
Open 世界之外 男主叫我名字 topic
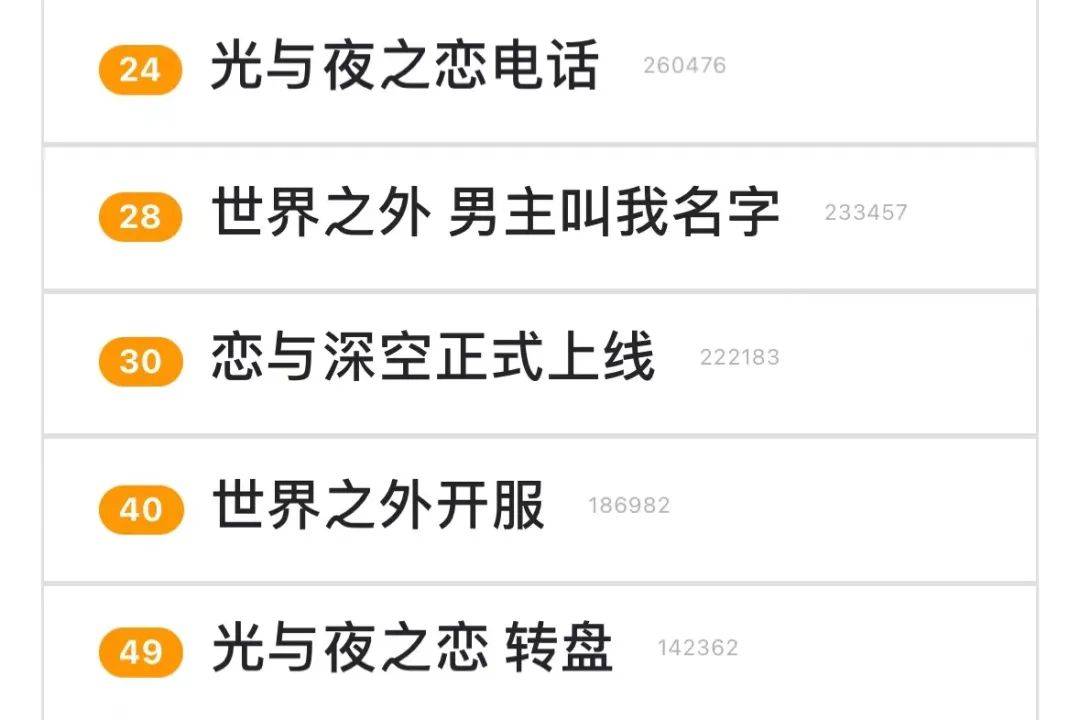495,214
